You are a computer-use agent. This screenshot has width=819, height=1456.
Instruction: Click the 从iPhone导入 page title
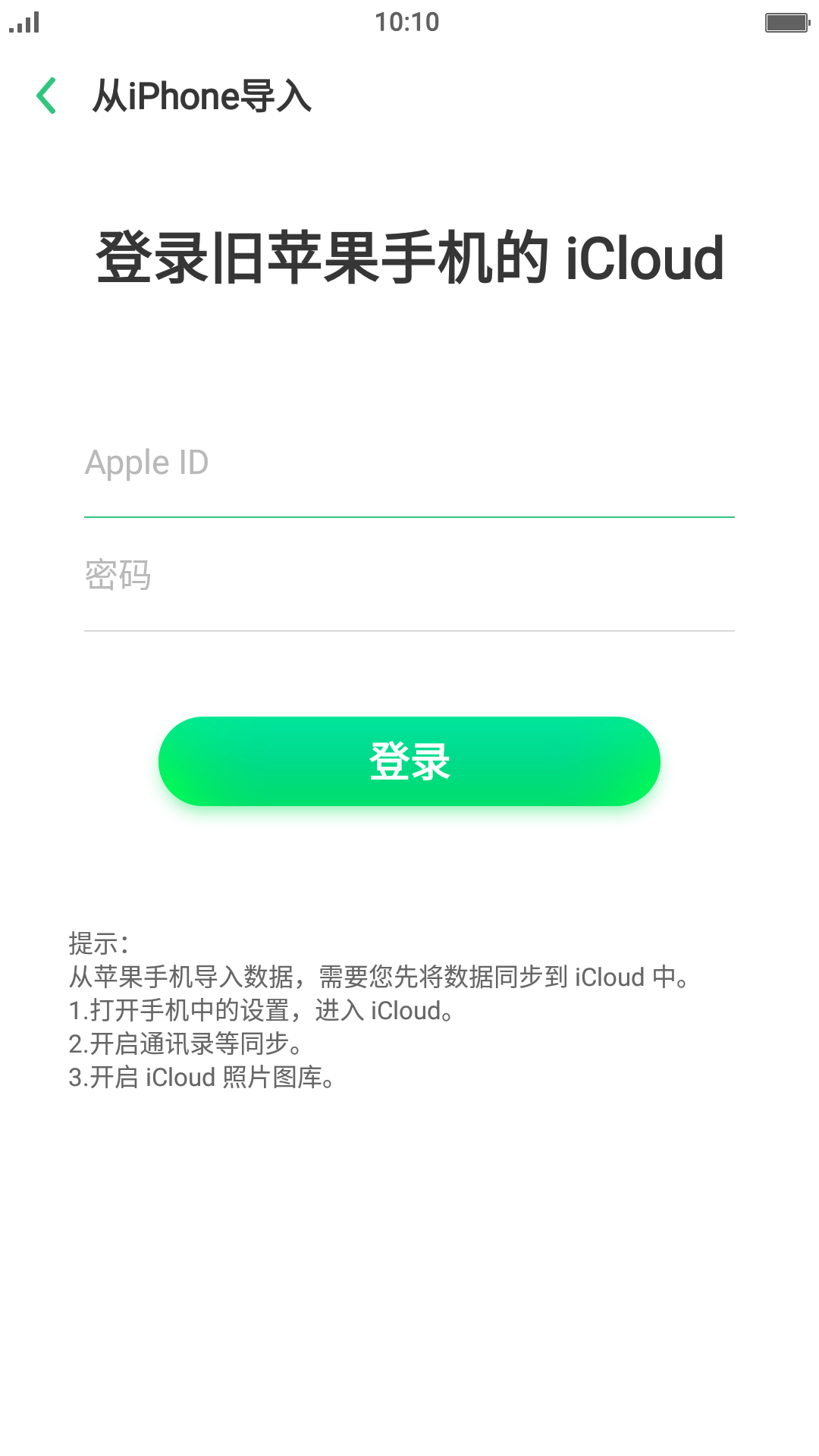click(202, 96)
